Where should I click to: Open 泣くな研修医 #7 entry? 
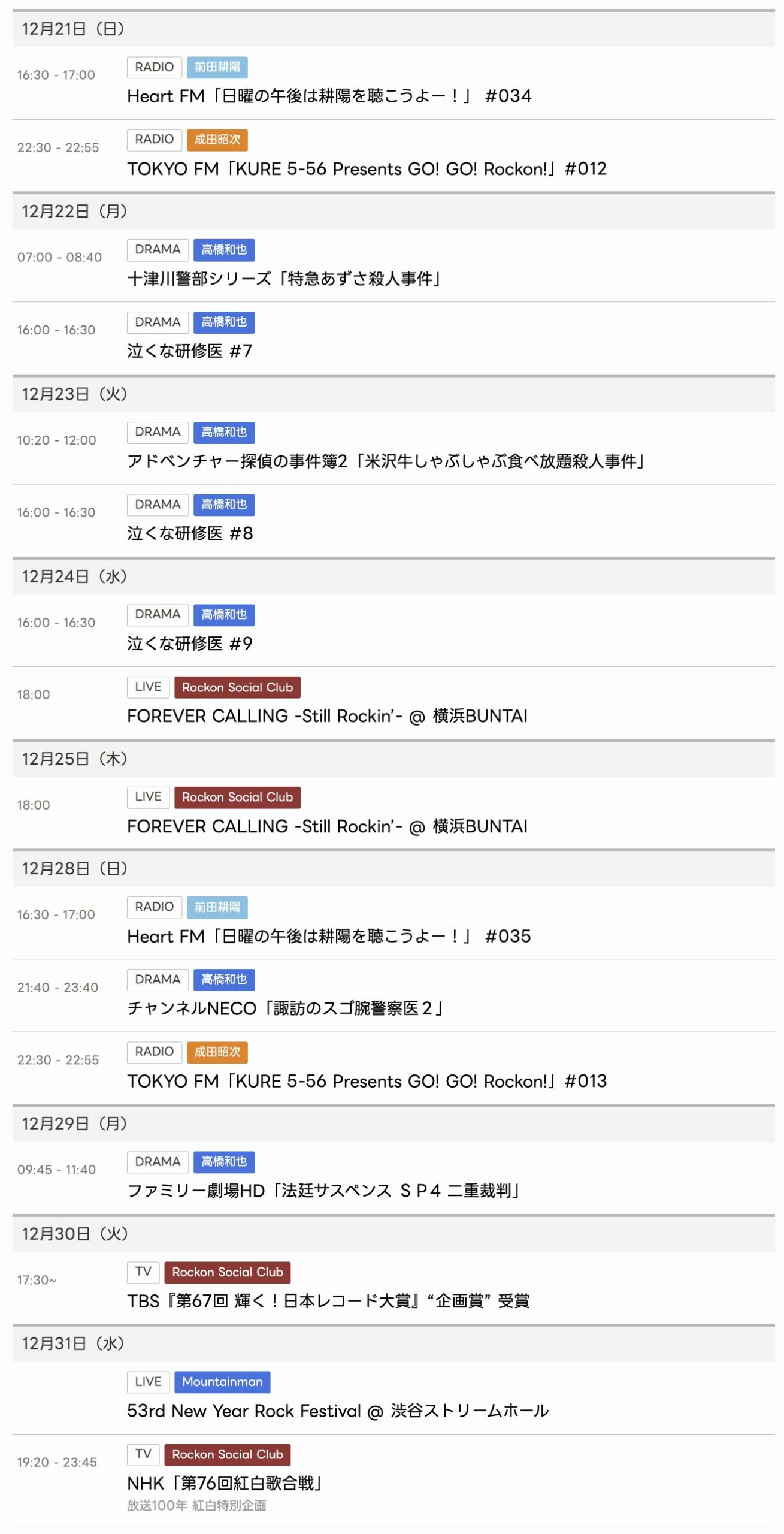click(x=189, y=351)
